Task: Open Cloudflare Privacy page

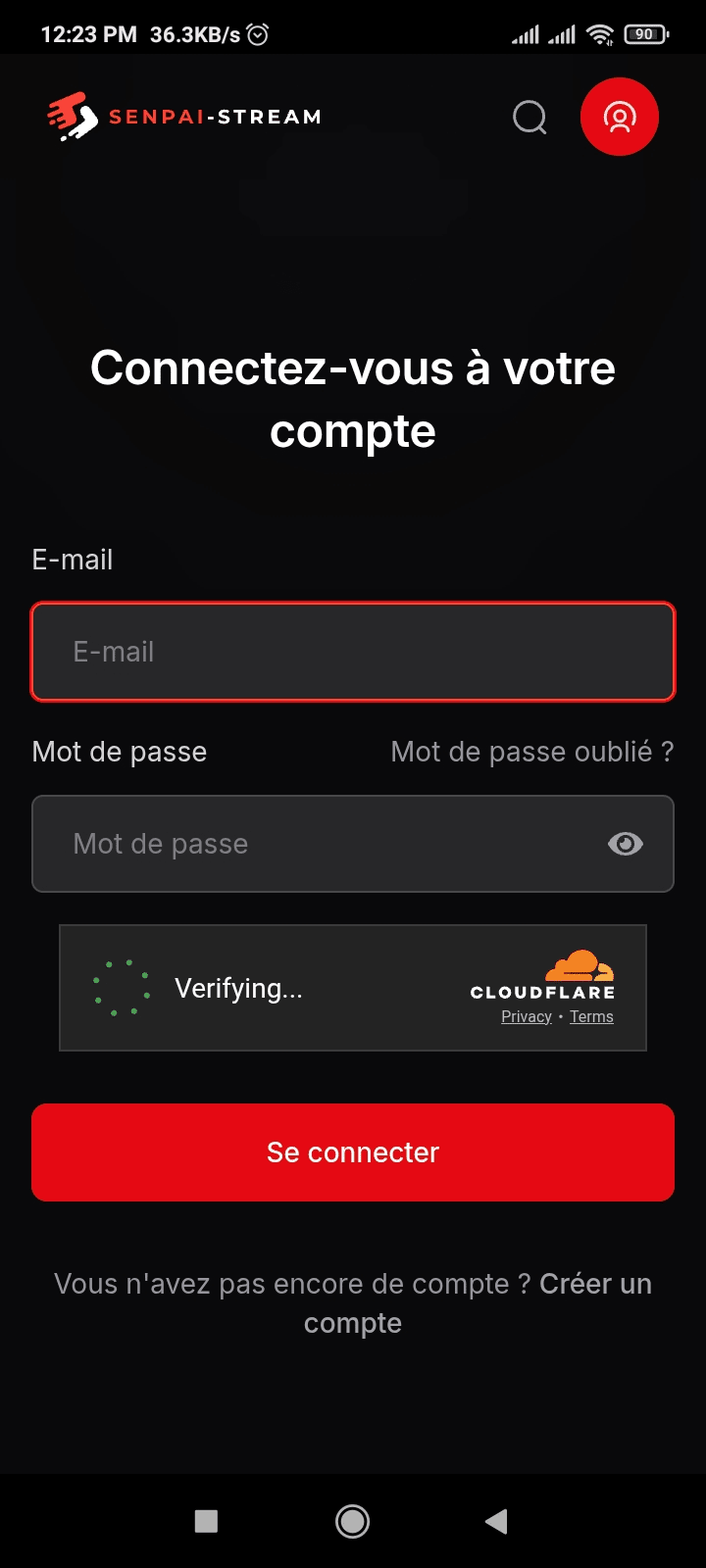Action: [x=525, y=1016]
